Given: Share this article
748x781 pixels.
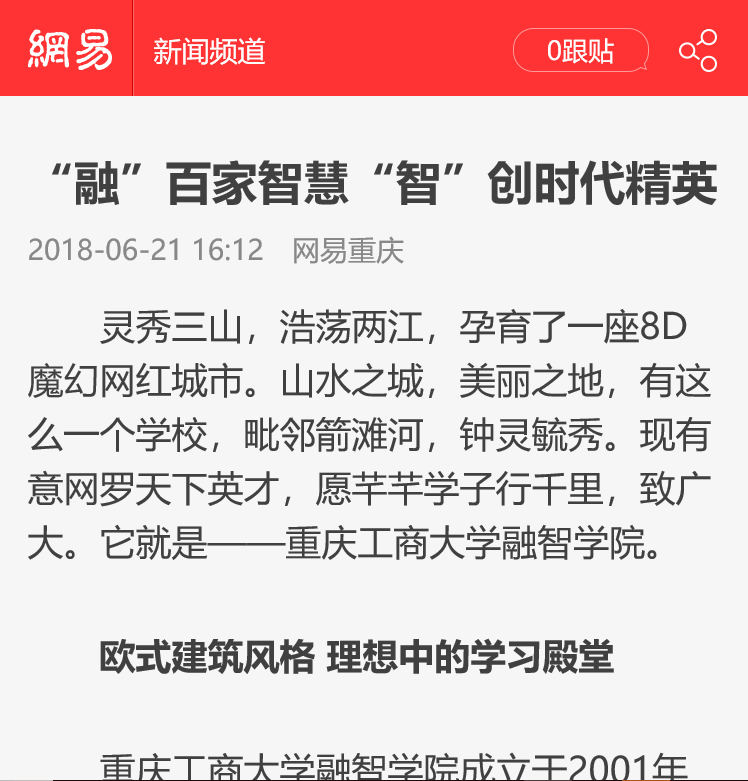Looking at the screenshot, I should [x=698, y=51].
